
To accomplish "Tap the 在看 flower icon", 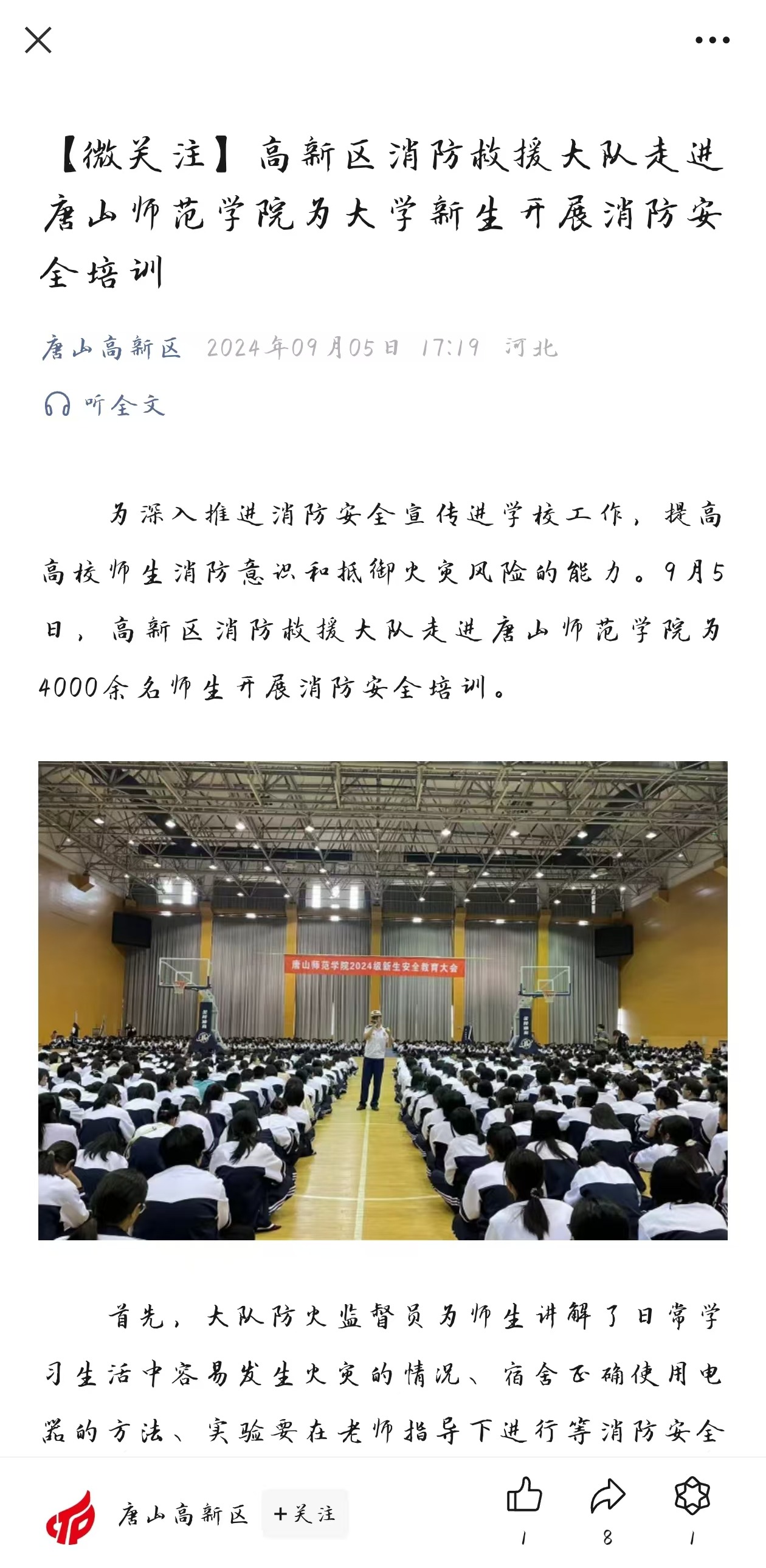I will click(692, 1496).
